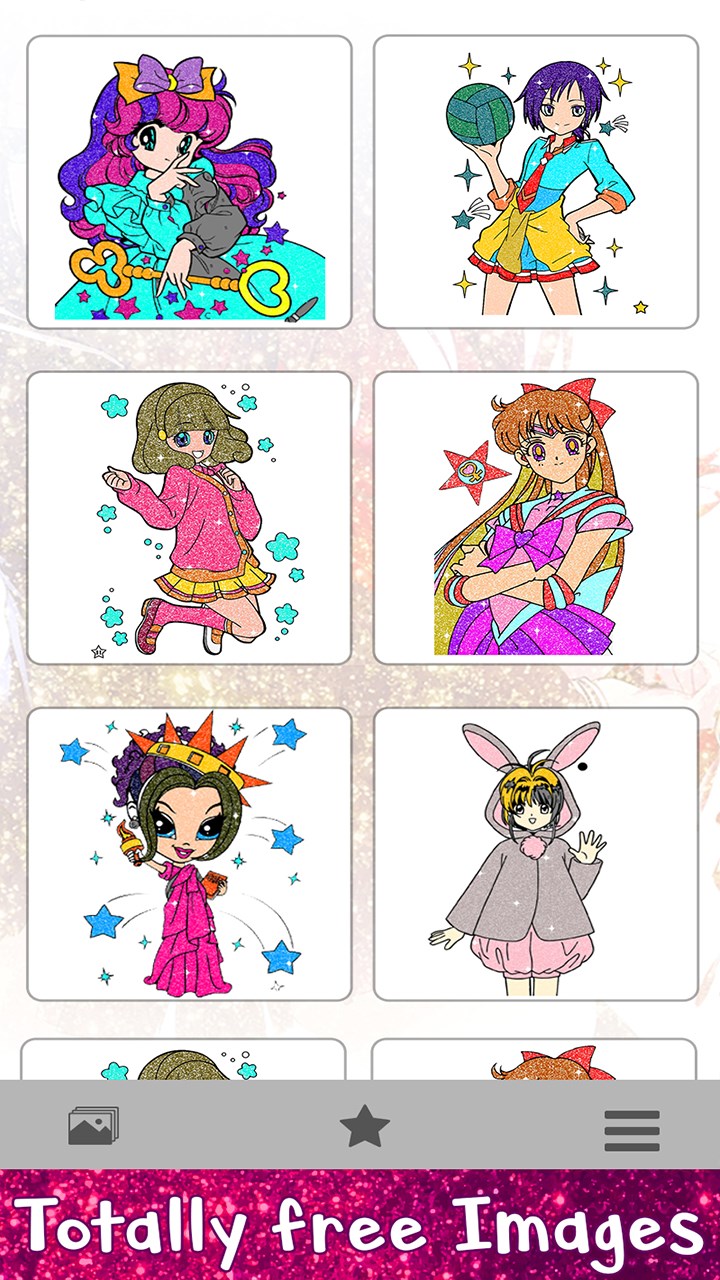Open the sailor girl with red bow image
720x1280 pixels.
[x=536, y=518]
